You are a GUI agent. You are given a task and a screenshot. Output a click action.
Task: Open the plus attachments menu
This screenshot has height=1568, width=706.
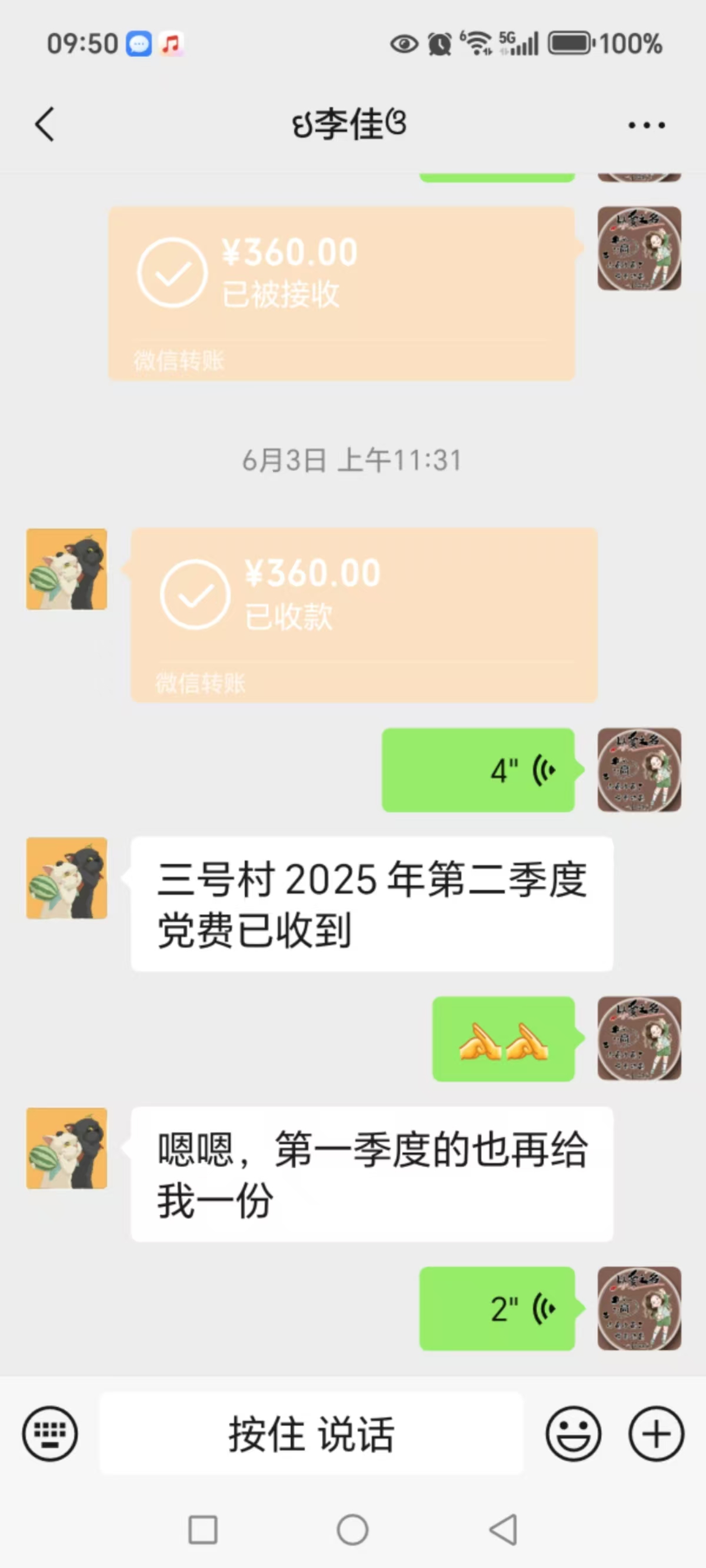click(656, 1434)
